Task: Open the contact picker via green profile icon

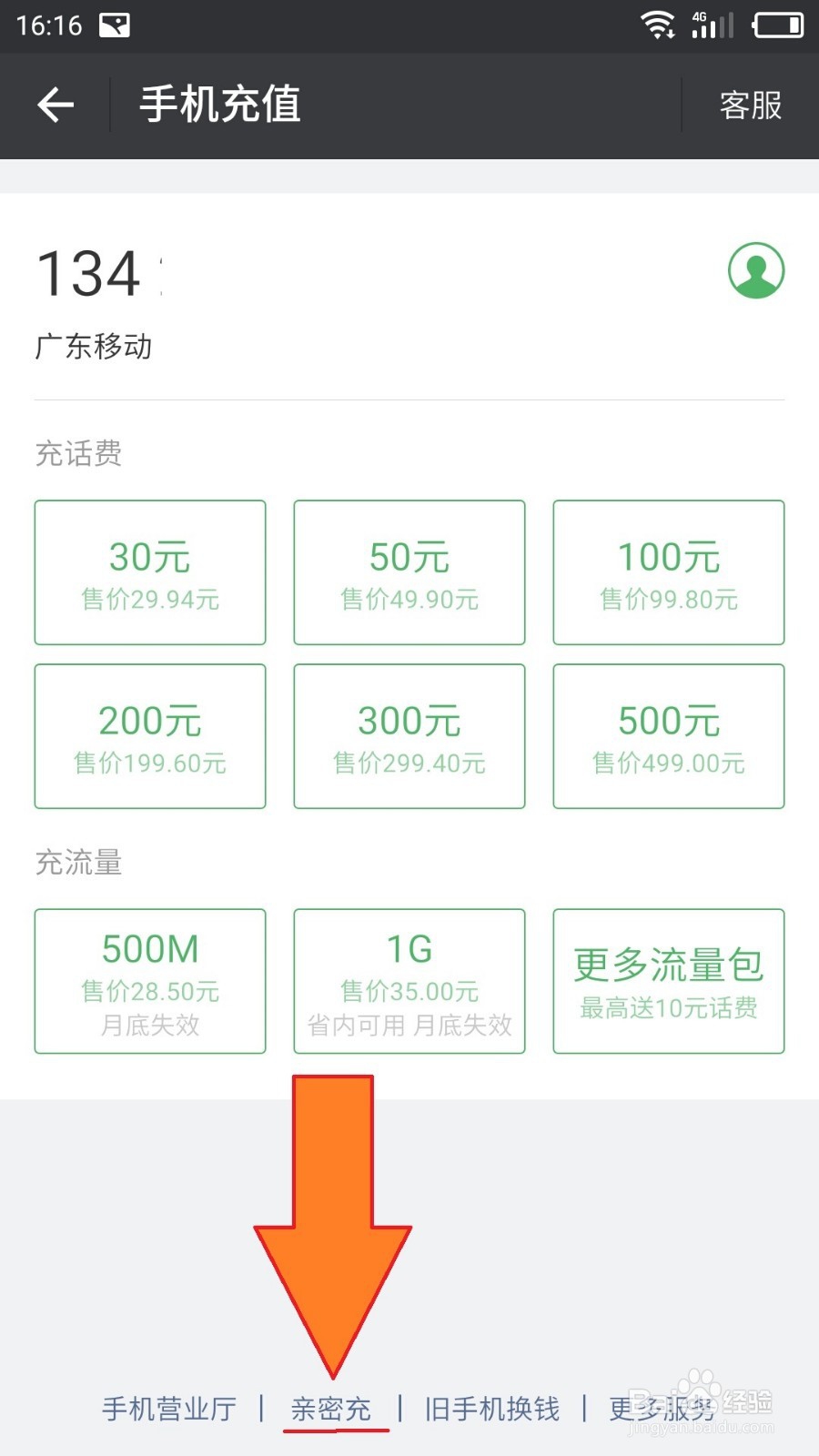Action: click(756, 271)
